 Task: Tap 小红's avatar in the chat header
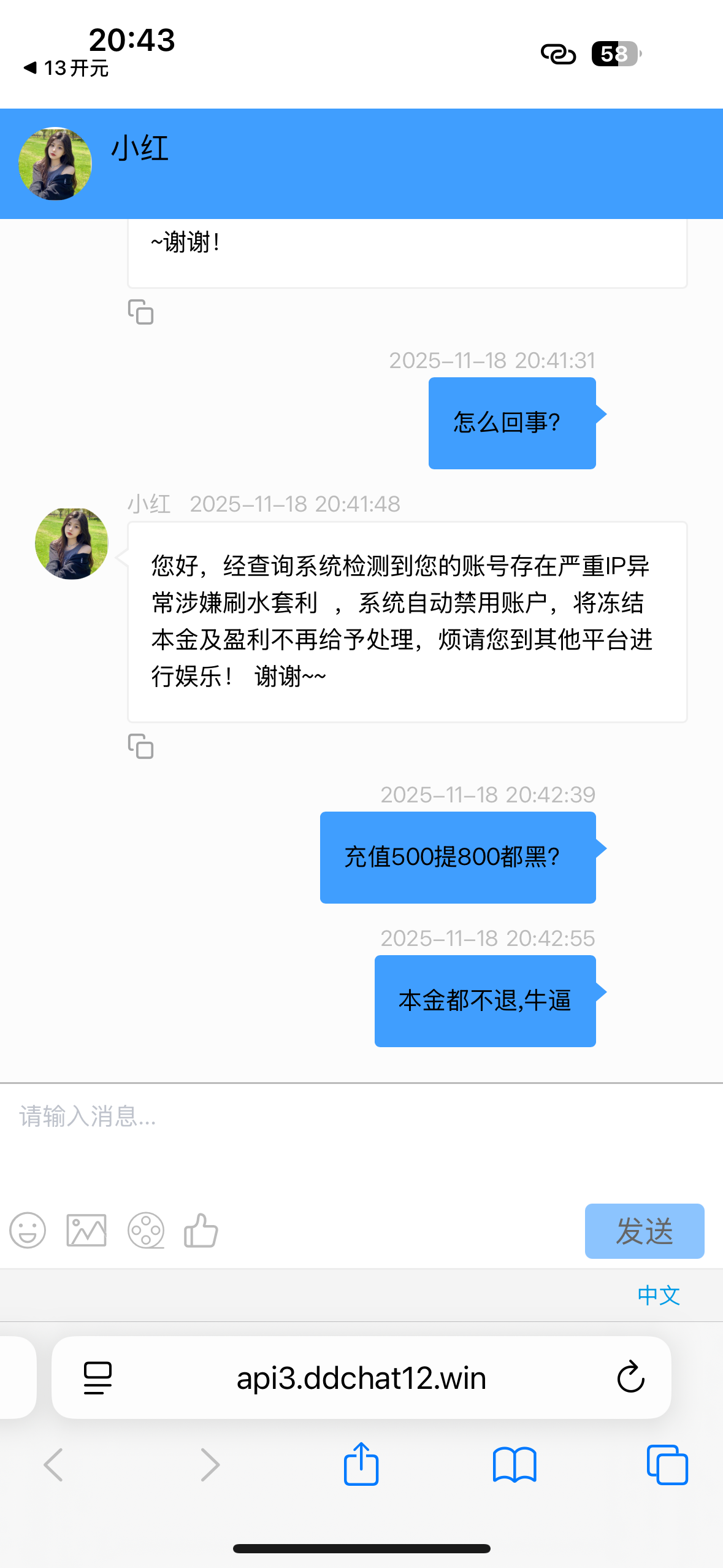[x=55, y=163]
